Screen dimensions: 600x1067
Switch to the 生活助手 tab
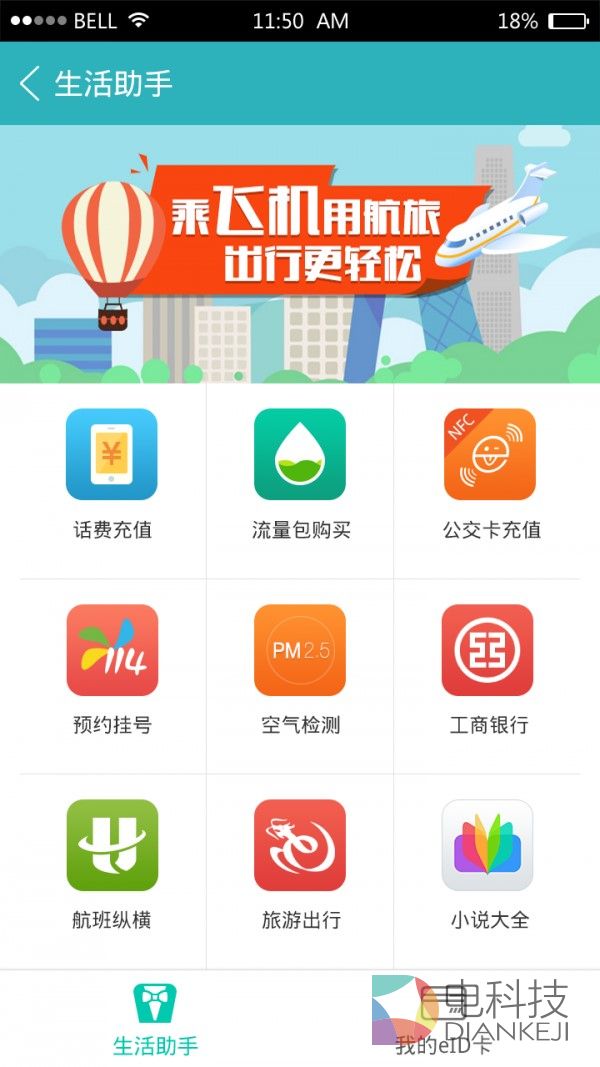[155, 1018]
